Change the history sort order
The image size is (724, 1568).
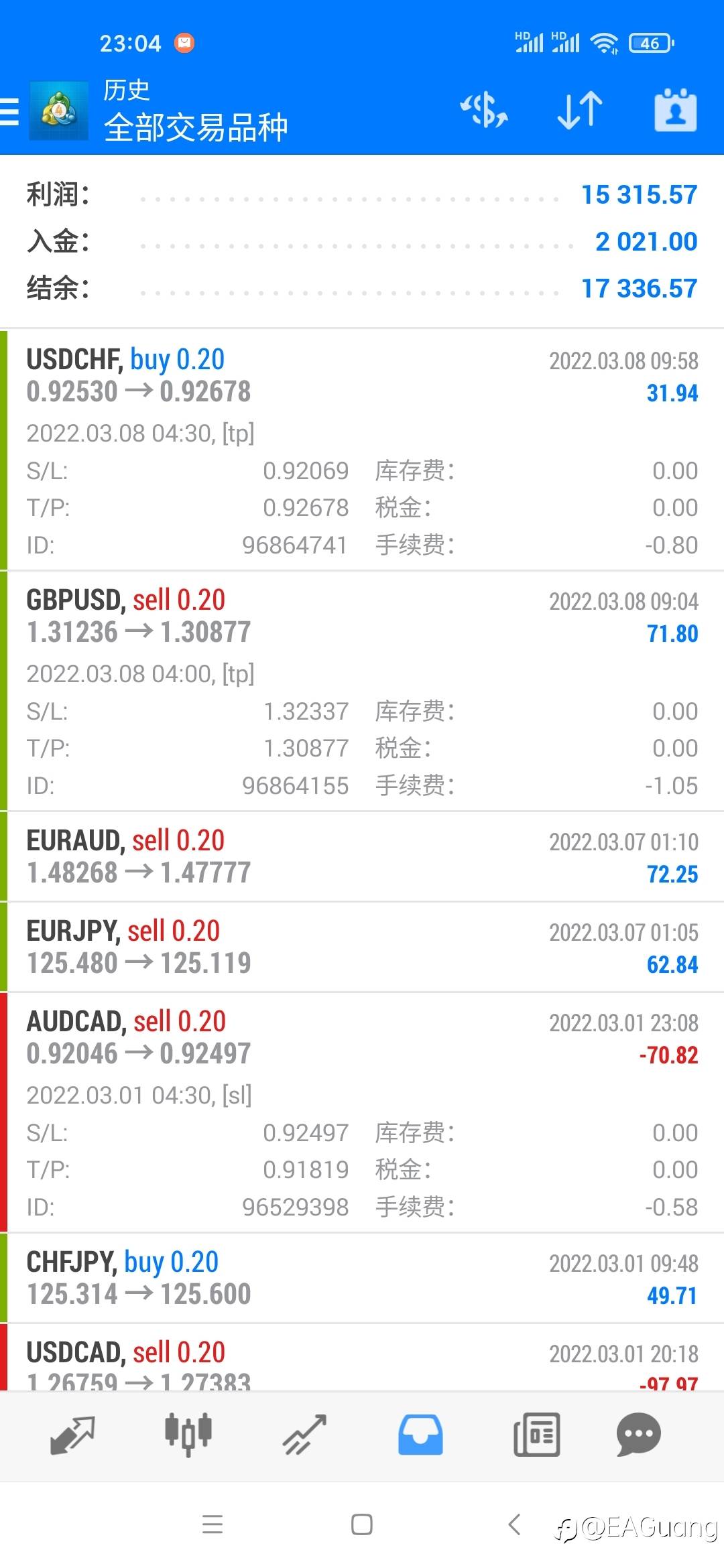pyautogui.click(x=580, y=111)
